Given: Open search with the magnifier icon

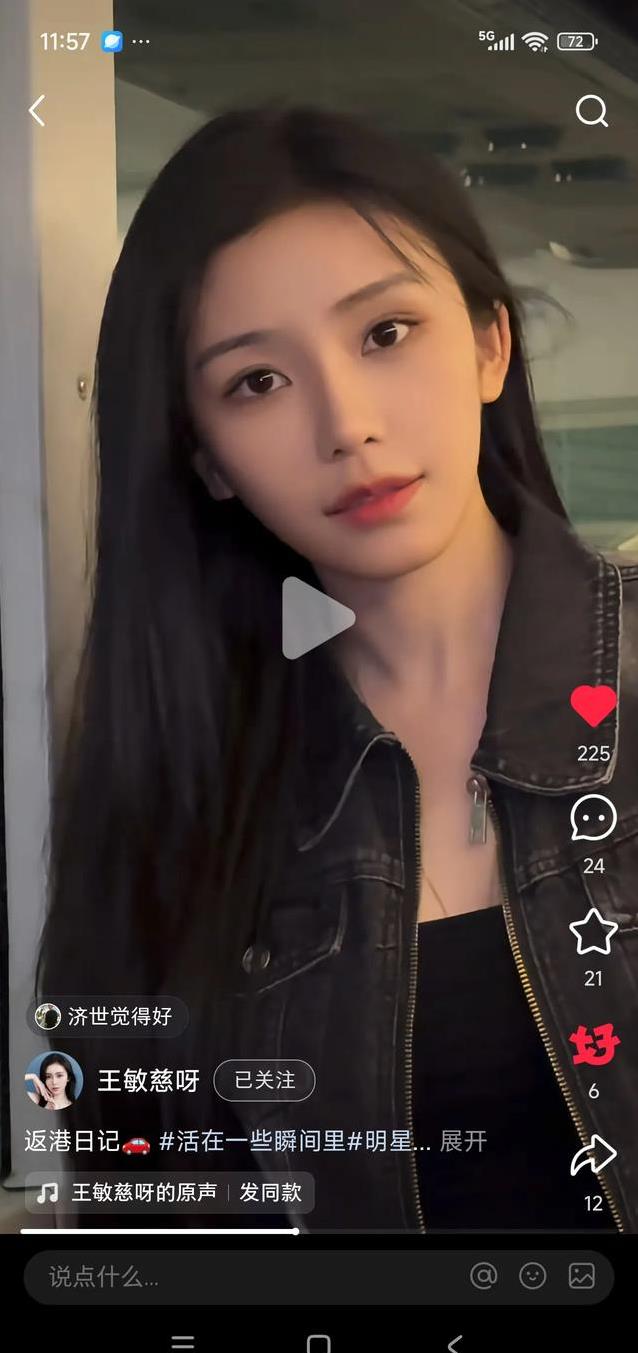Looking at the screenshot, I should click(x=592, y=111).
